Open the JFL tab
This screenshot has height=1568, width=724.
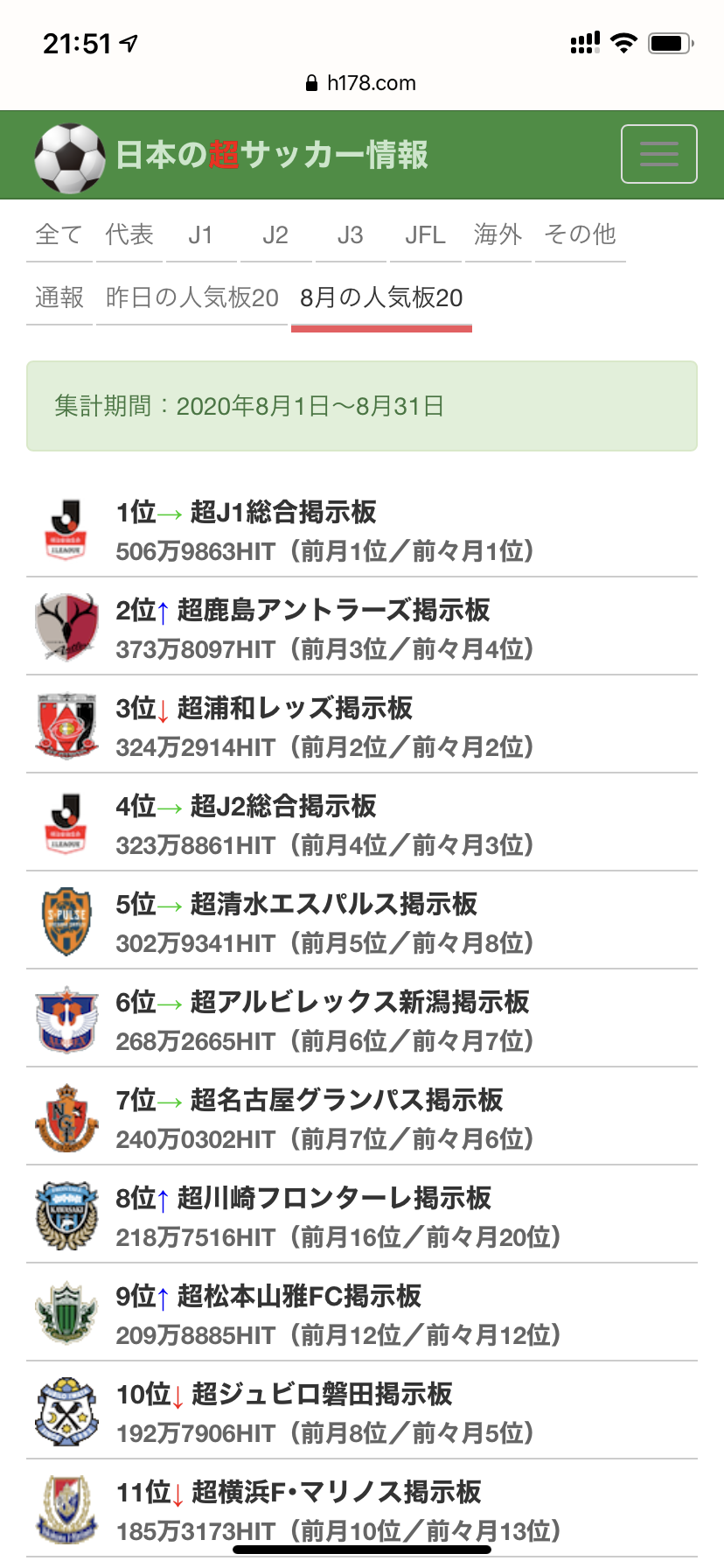[426, 234]
